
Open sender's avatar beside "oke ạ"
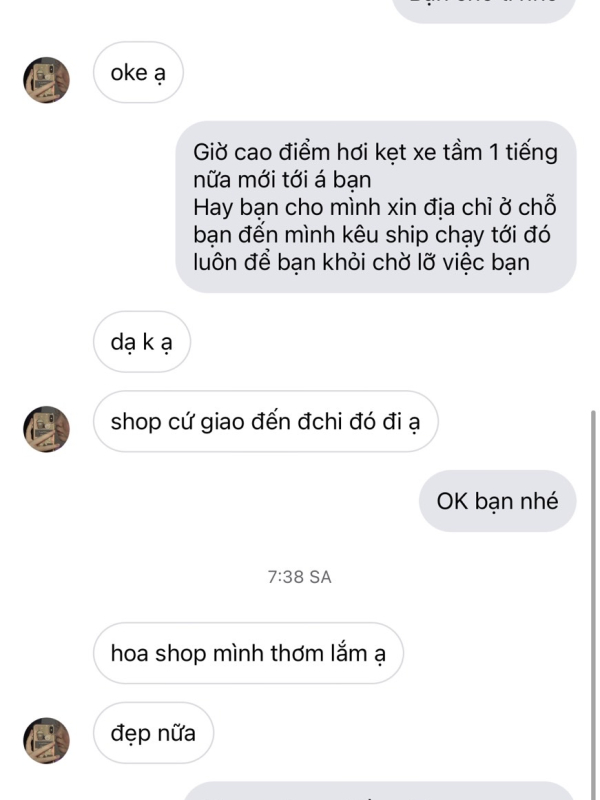click(x=46, y=79)
